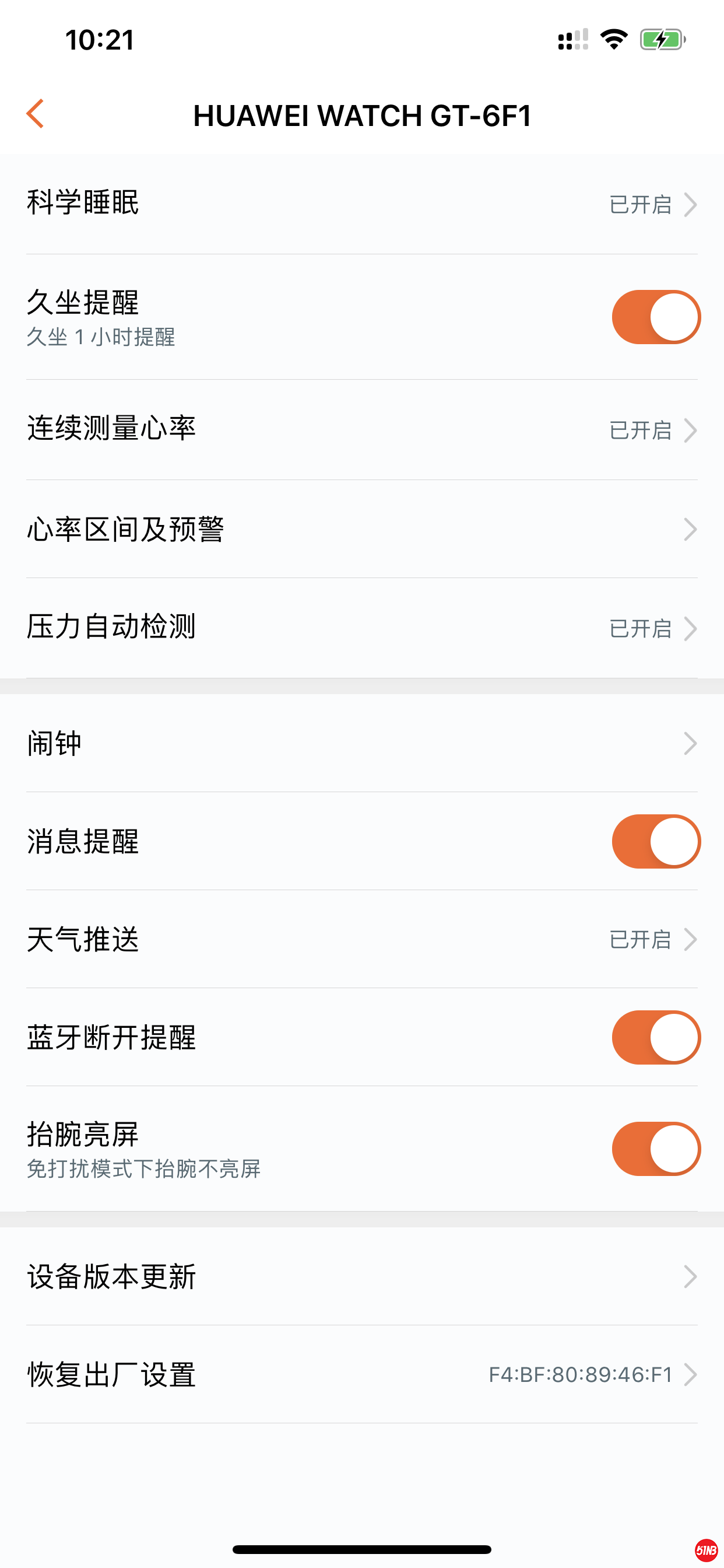724x1568 pixels.
Task: Open 天气推送 settings
Action: [361, 939]
